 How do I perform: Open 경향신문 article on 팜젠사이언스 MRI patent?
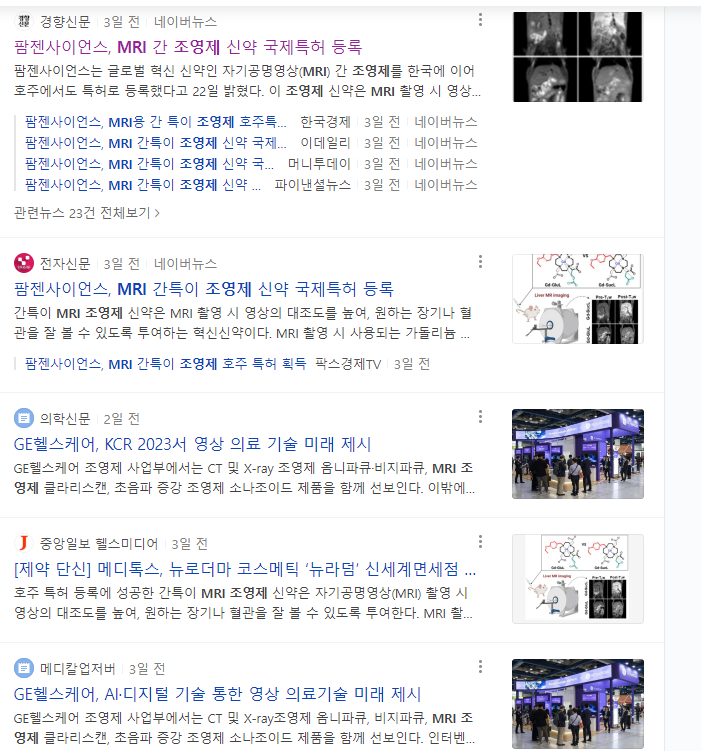[x=188, y=46]
